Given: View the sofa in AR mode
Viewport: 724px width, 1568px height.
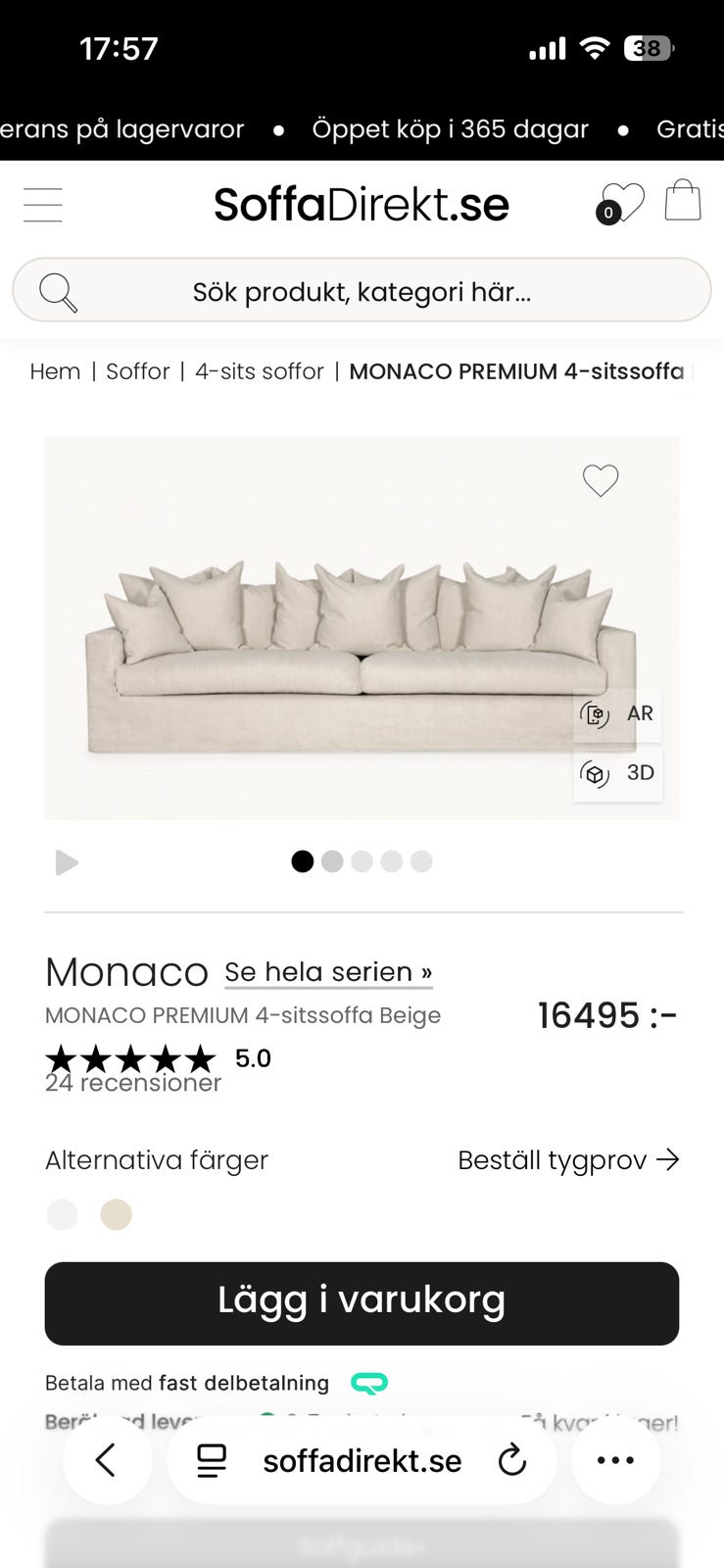Looking at the screenshot, I should (x=618, y=714).
